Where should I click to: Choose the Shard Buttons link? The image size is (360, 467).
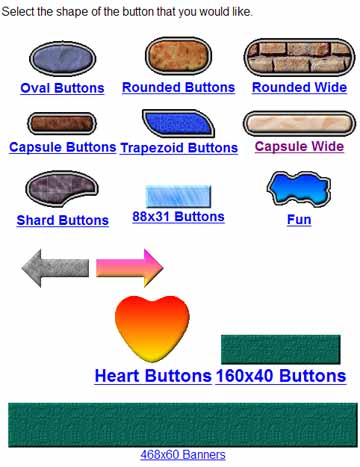63,220
